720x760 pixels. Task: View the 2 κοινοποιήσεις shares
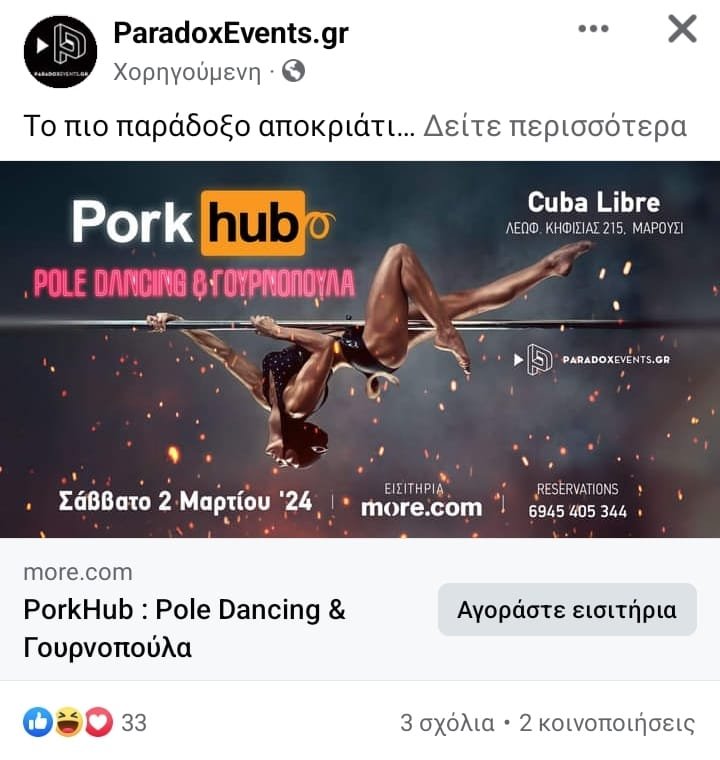tap(607, 723)
